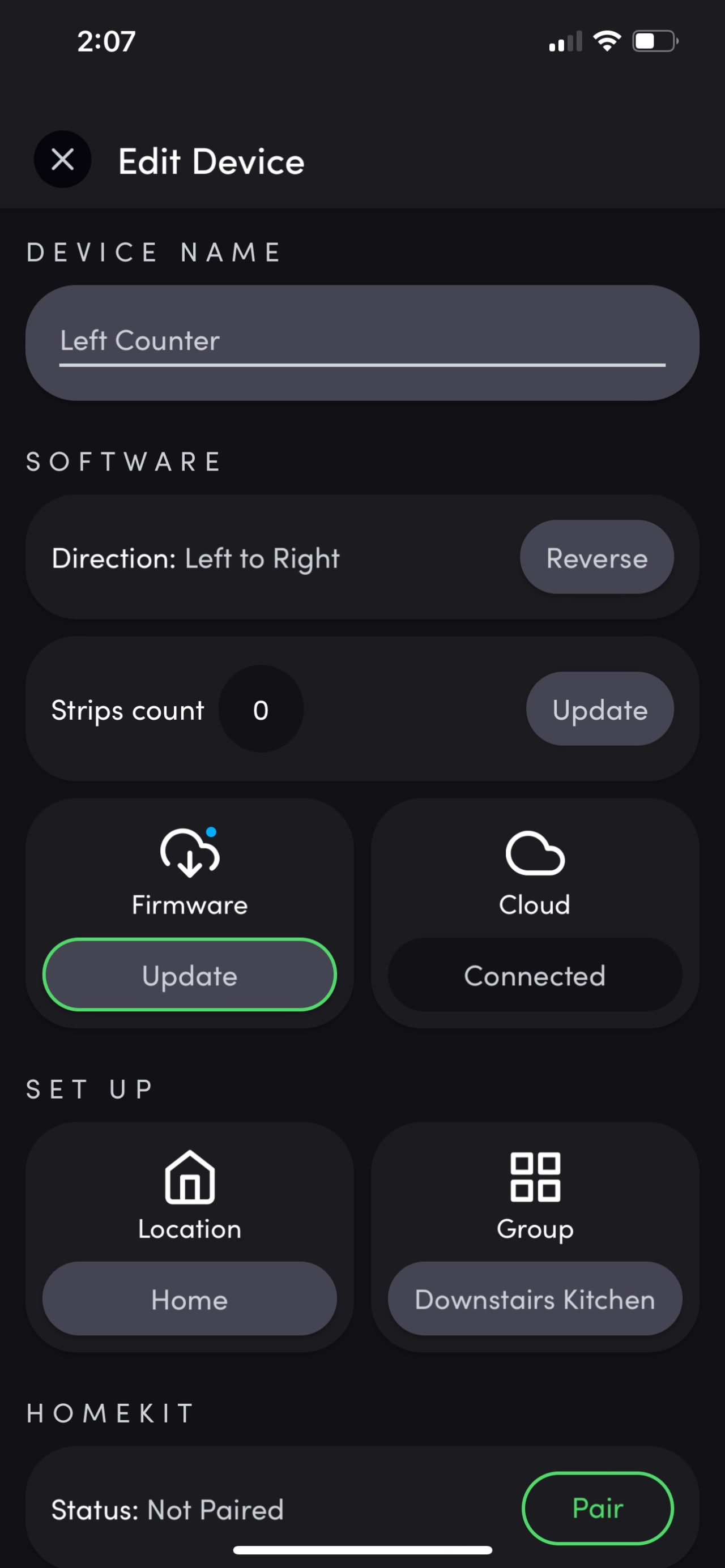Tap the Status: Not Paired row
Viewport: 725px width, 1568px height.
pyautogui.click(x=167, y=1509)
